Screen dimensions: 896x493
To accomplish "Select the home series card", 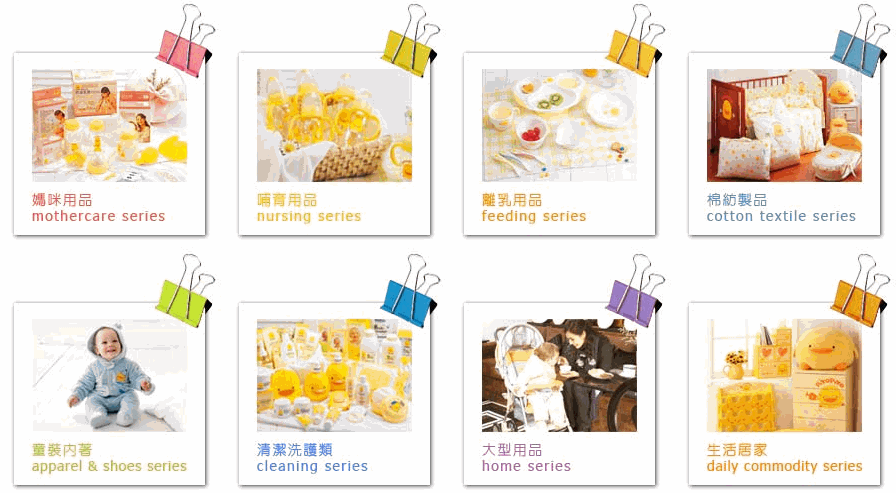I will (559, 376).
